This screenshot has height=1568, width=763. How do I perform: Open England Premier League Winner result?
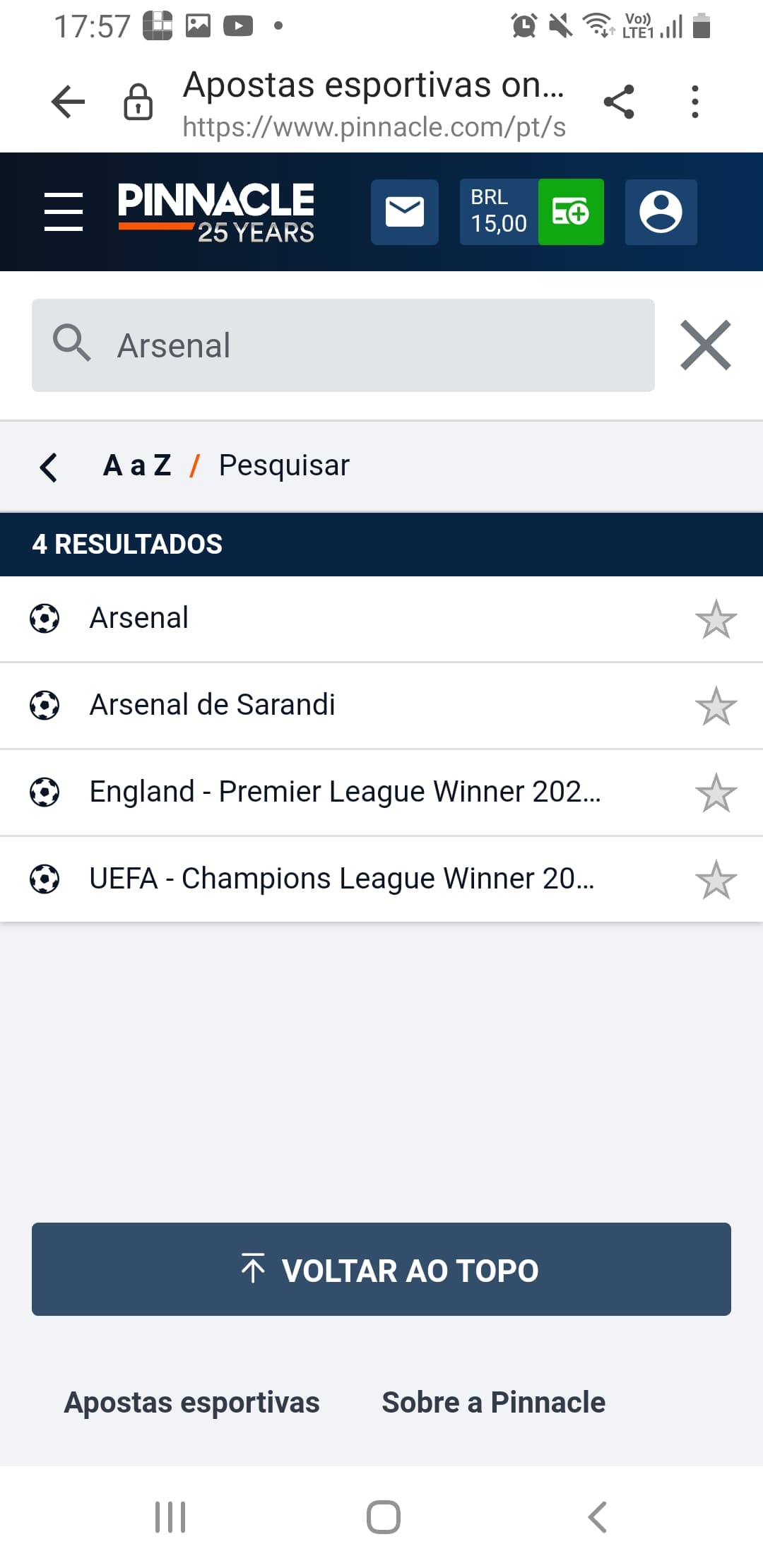[x=381, y=792]
